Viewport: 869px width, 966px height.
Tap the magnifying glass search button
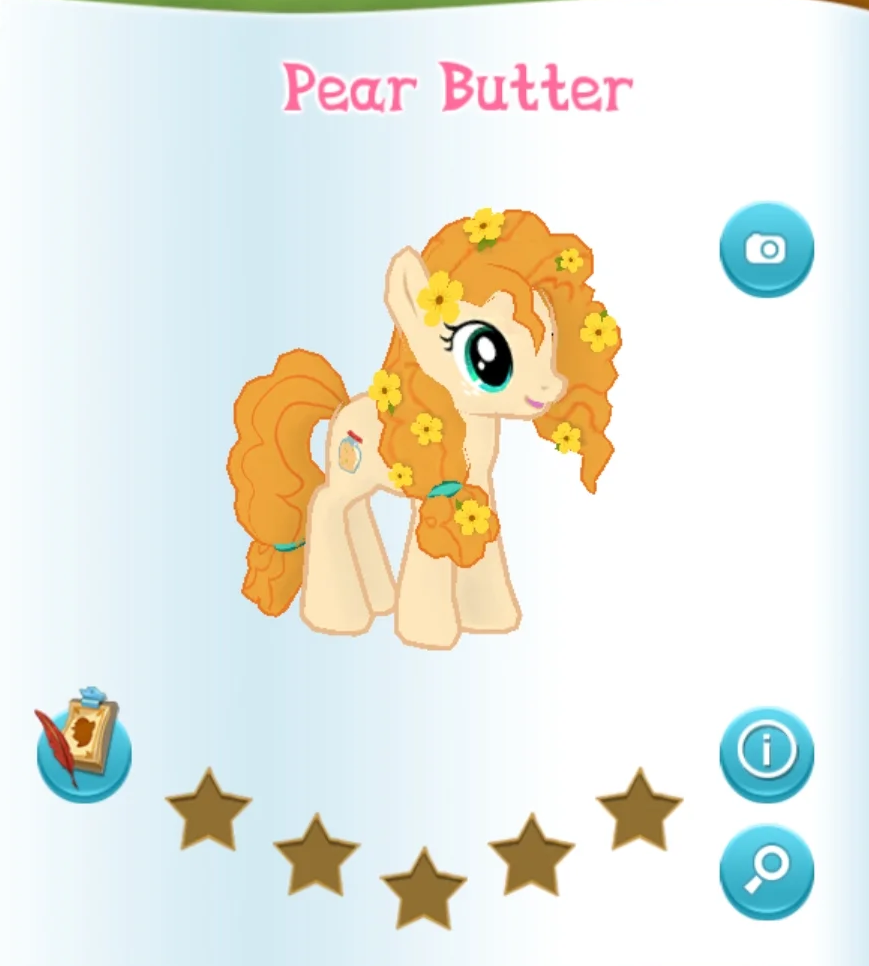tap(766, 871)
